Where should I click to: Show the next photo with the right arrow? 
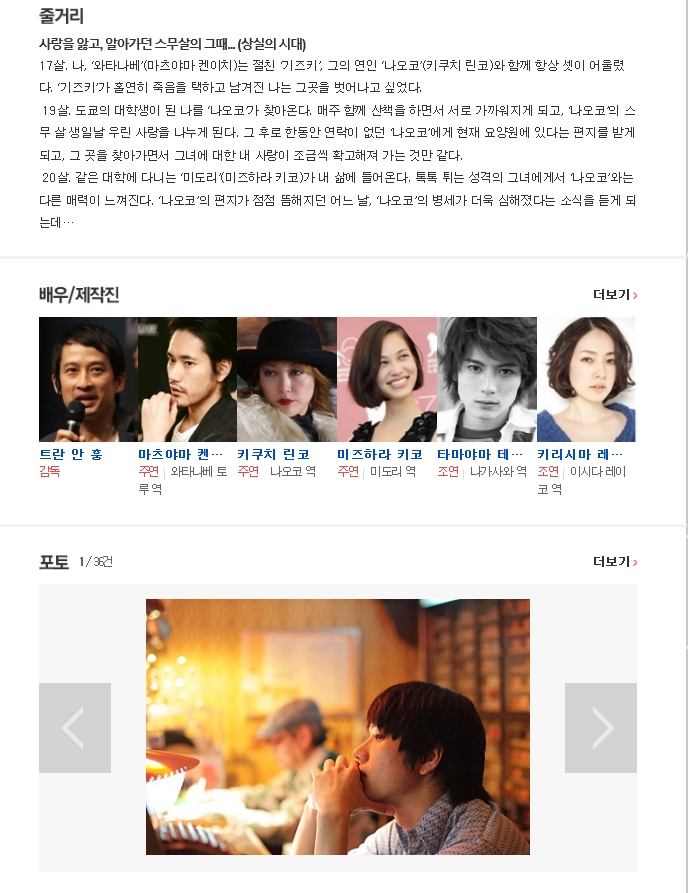600,728
